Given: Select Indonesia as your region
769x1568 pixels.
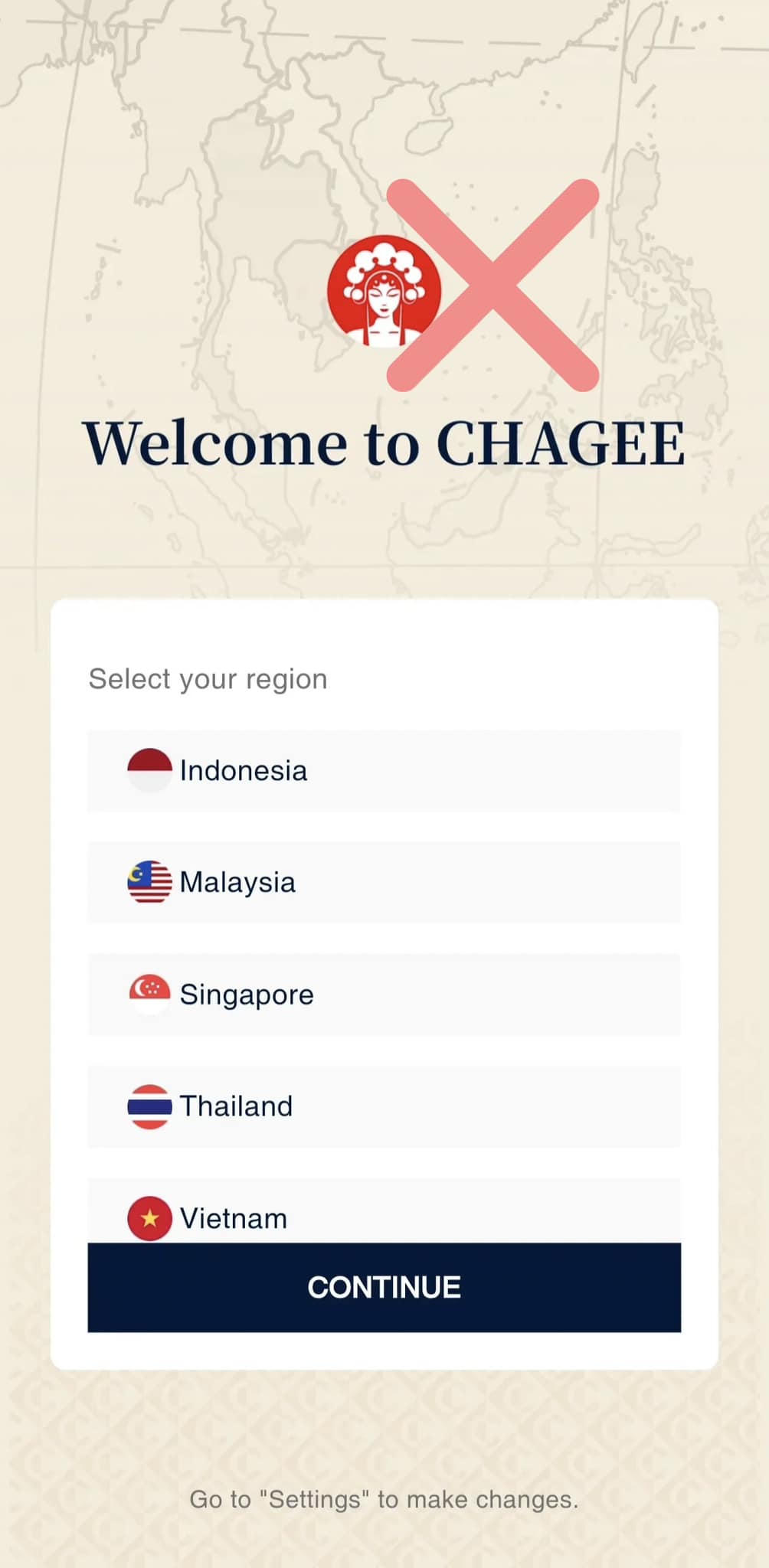Looking at the screenshot, I should click(x=383, y=770).
